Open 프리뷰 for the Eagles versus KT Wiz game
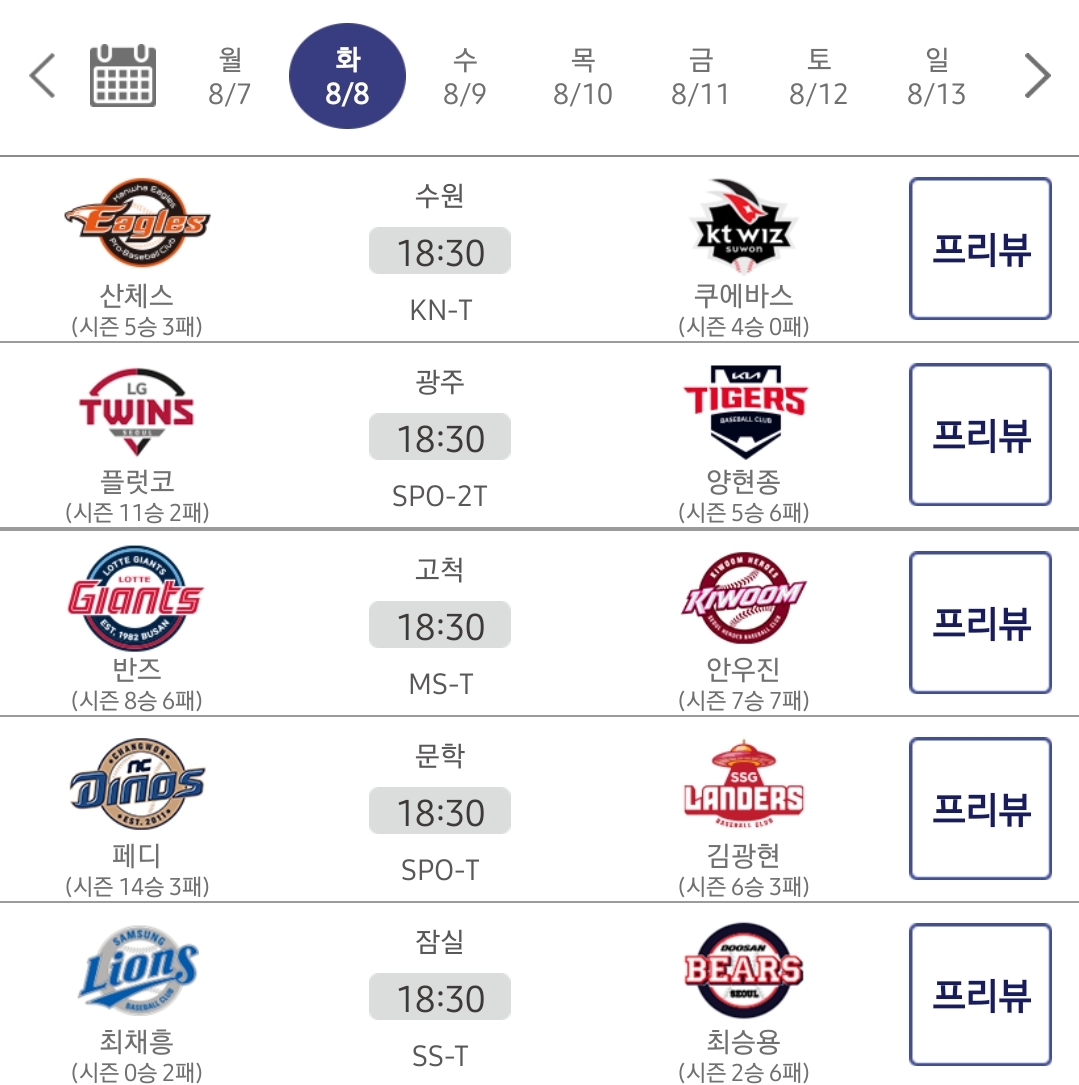Image resolution: width=1079 pixels, height=1085 pixels. pyautogui.click(x=980, y=246)
